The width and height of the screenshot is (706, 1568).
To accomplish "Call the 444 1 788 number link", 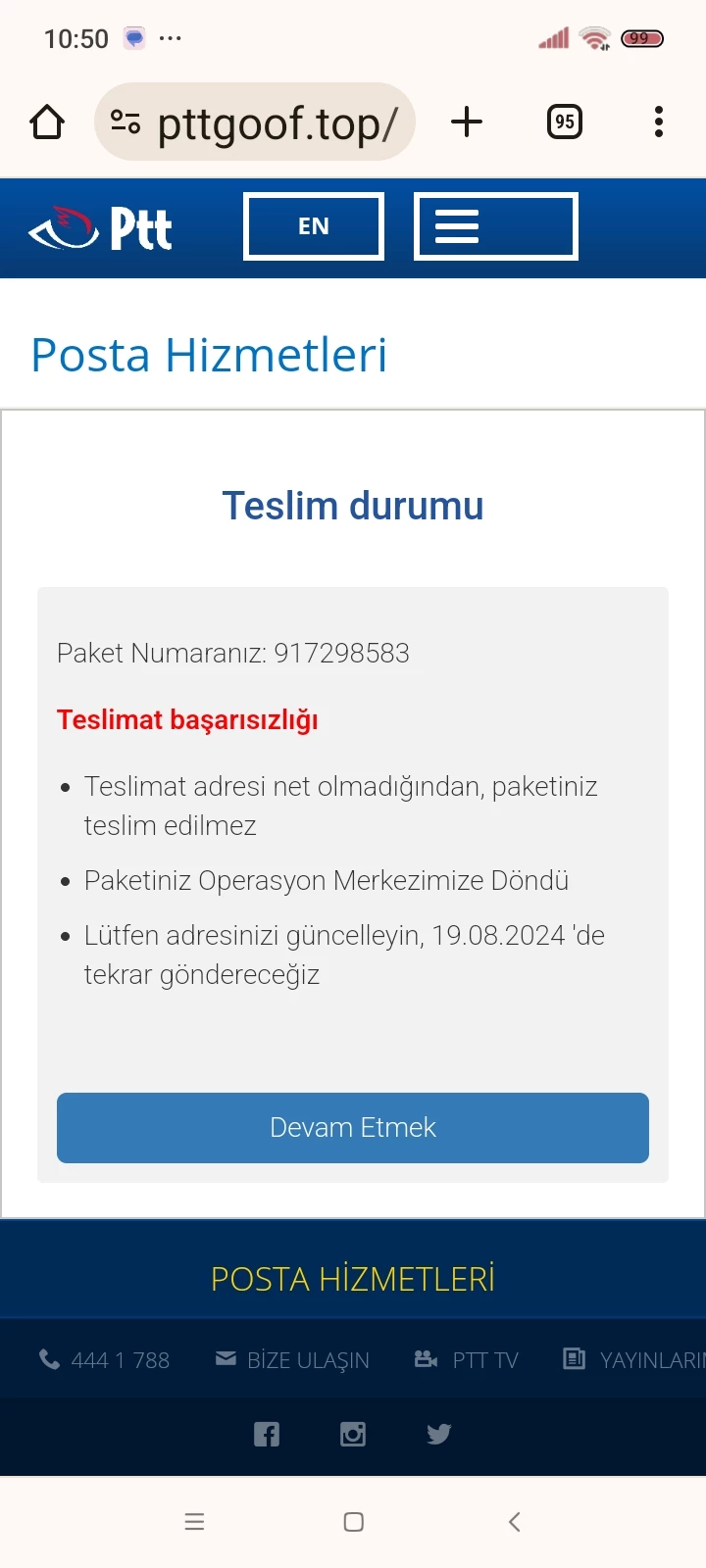I will [105, 1360].
